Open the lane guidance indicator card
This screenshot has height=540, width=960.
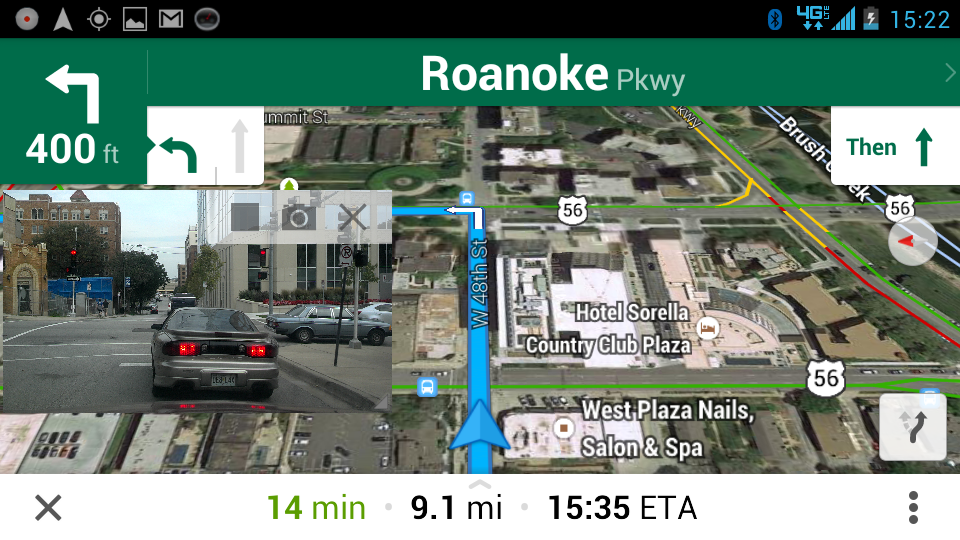point(205,146)
